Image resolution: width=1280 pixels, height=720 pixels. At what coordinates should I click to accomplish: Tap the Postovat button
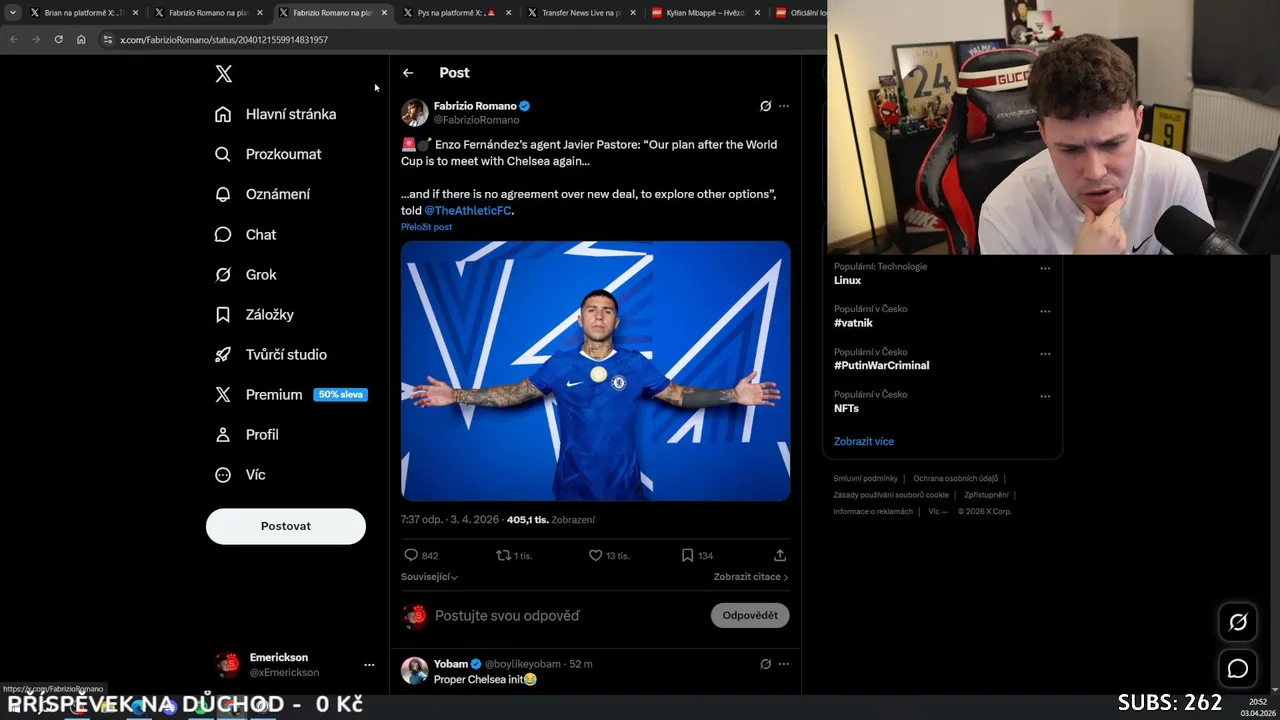click(286, 526)
